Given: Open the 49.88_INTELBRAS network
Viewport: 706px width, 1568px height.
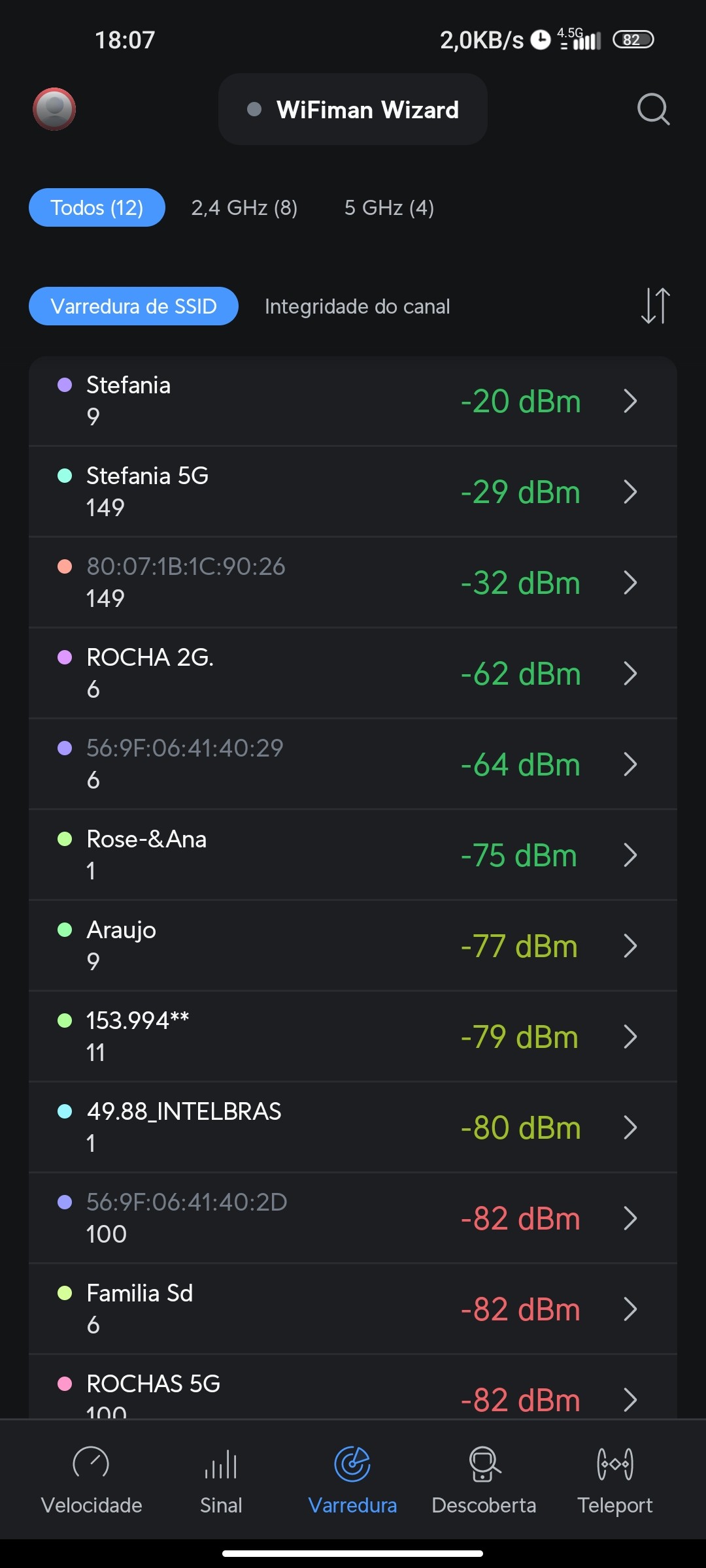Looking at the screenshot, I should (x=353, y=1128).
